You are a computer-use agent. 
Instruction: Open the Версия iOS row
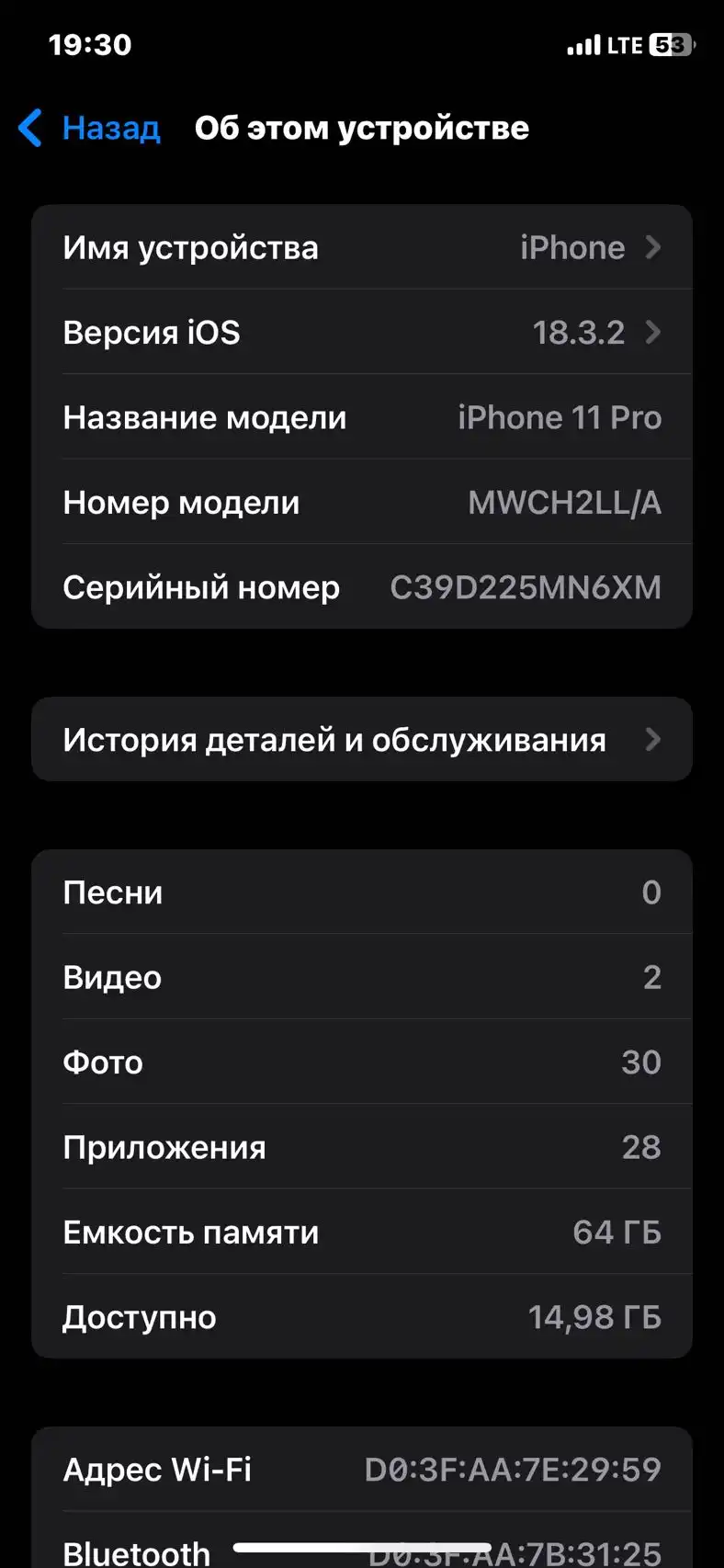pyautogui.click(x=362, y=332)
